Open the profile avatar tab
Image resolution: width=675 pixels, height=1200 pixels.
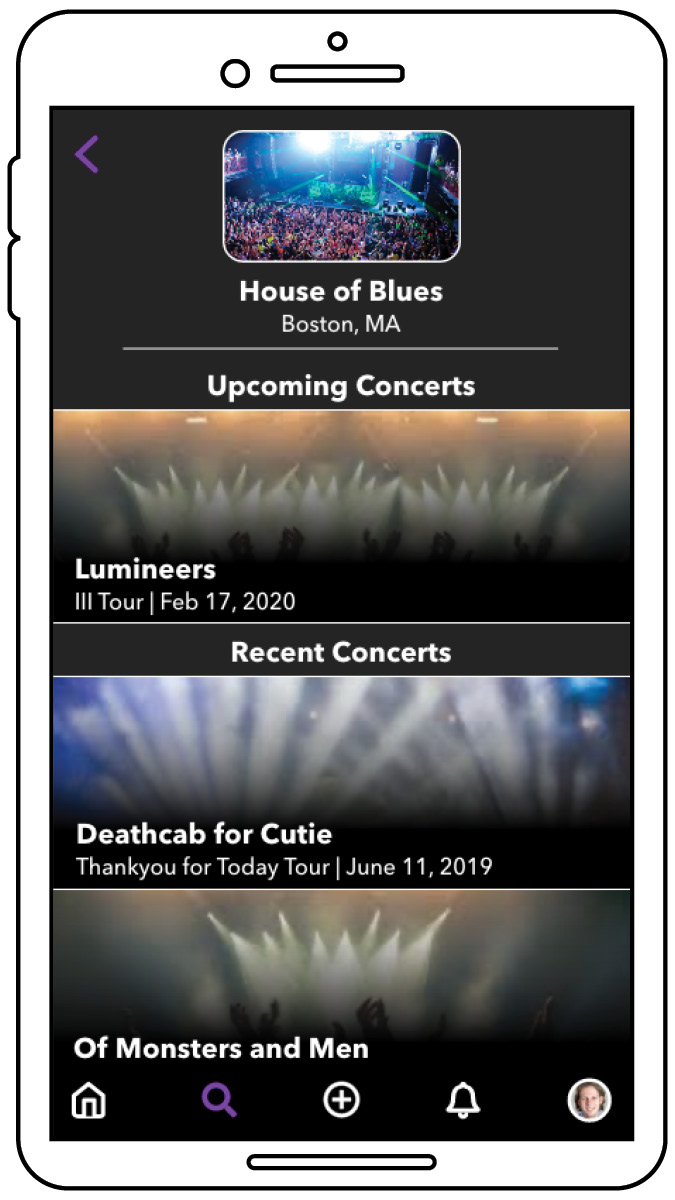(589, 1101)
